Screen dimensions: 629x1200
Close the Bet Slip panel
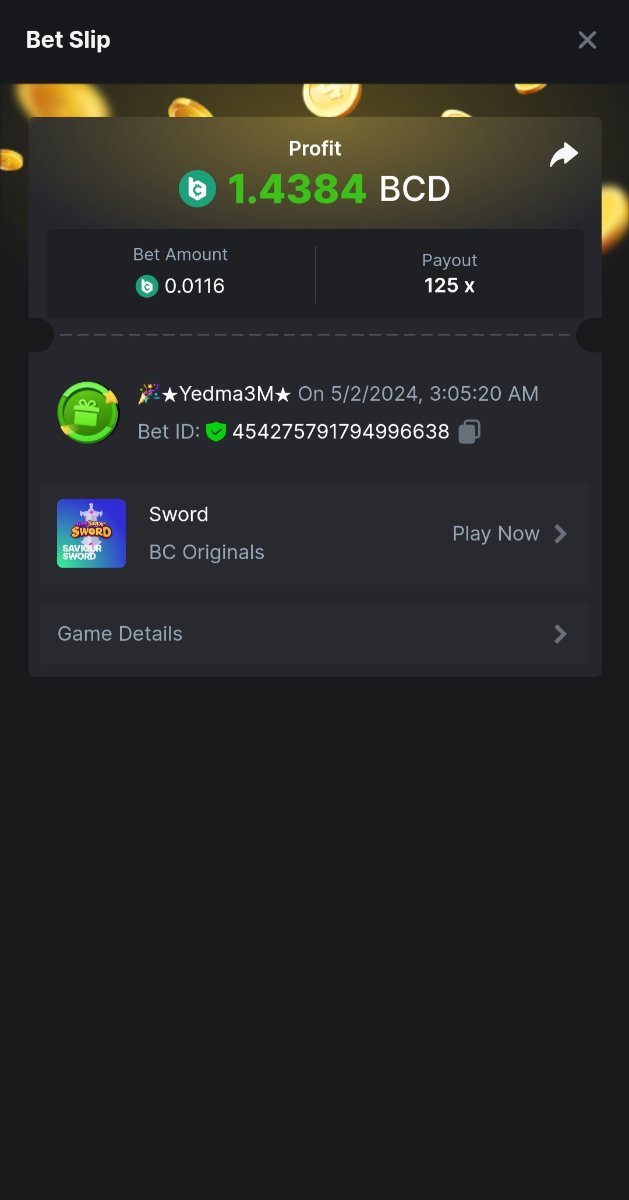pyautogui.click(x=587, y=40)
